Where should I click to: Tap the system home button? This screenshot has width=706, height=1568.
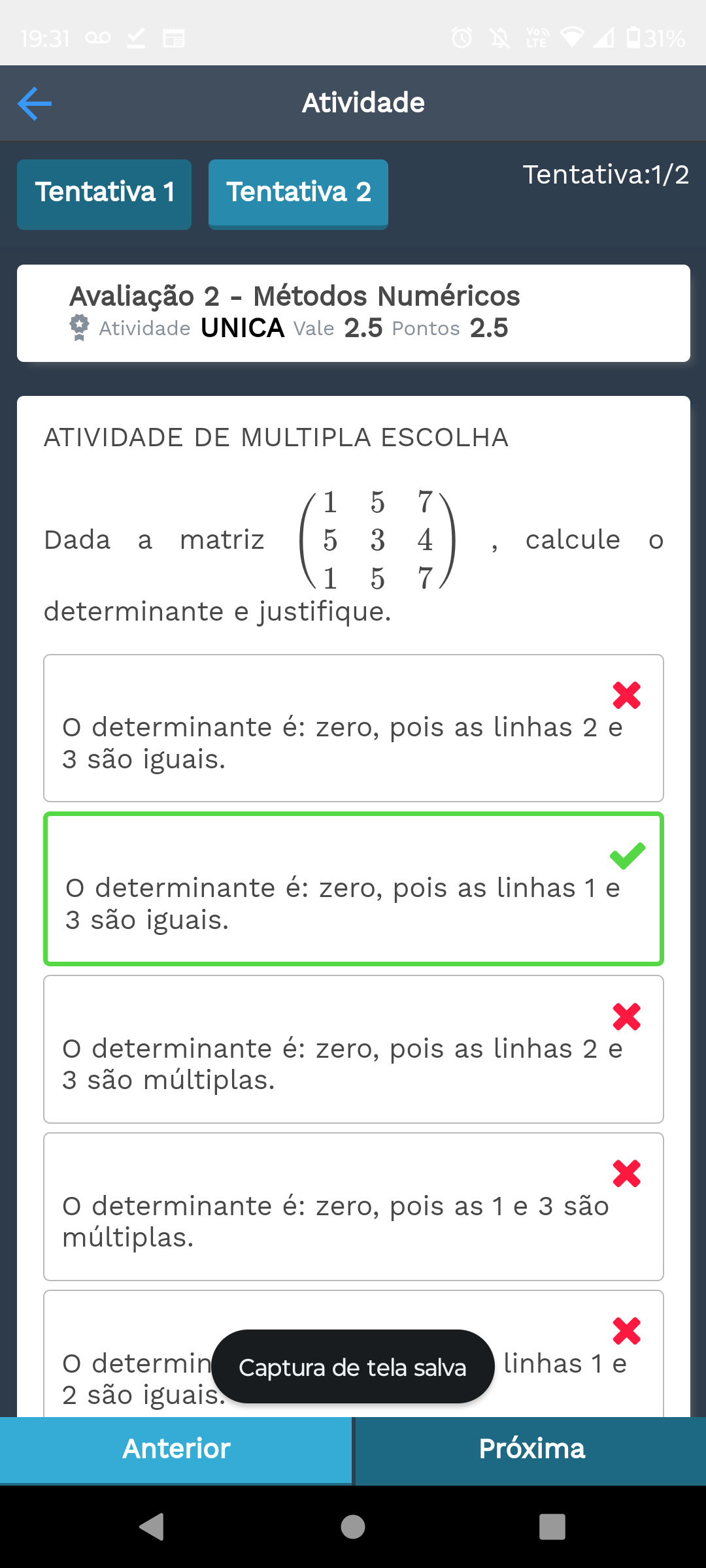click(x=353, y=1527)
